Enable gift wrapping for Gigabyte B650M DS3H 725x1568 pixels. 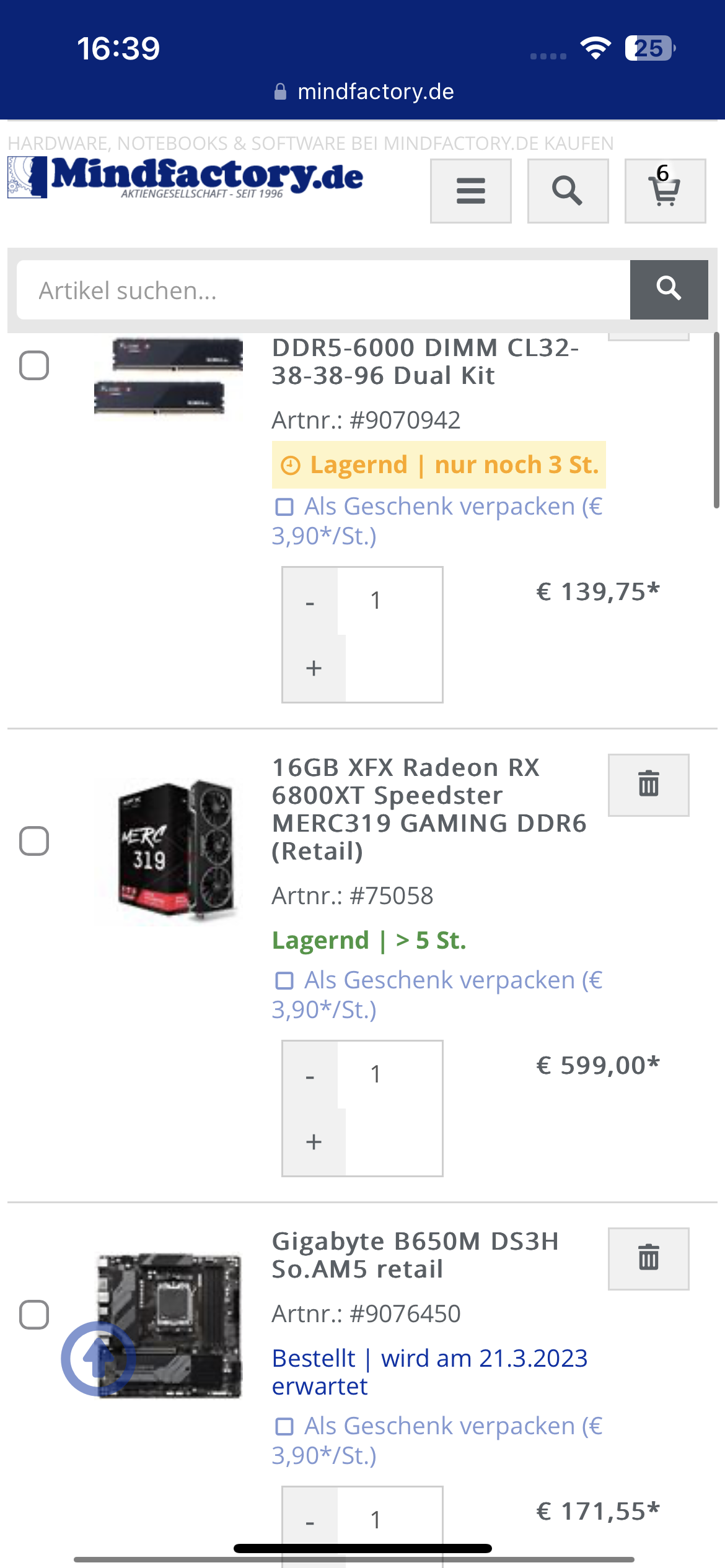284,1427
